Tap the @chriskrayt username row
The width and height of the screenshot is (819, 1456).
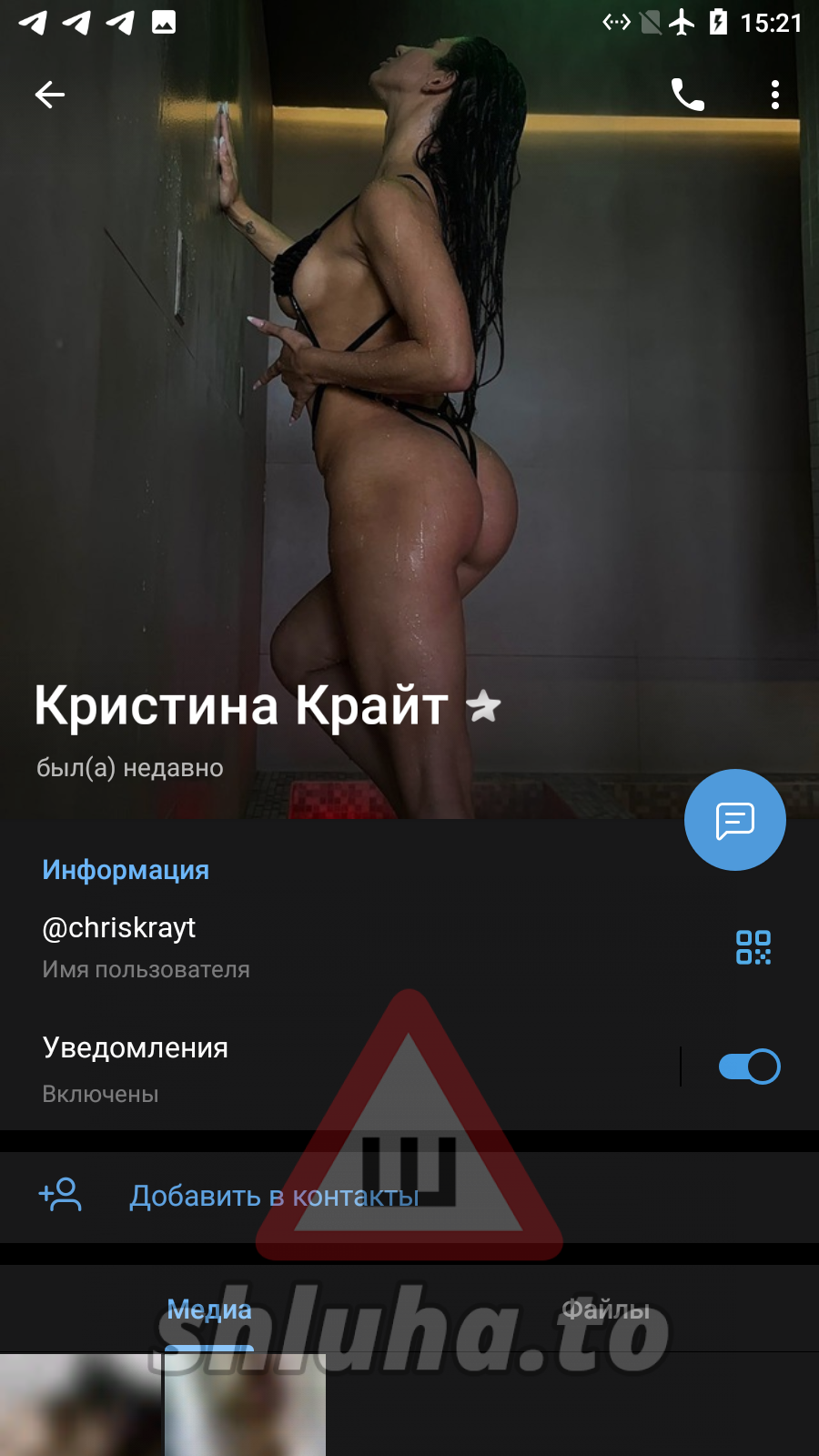coord(273,946)
